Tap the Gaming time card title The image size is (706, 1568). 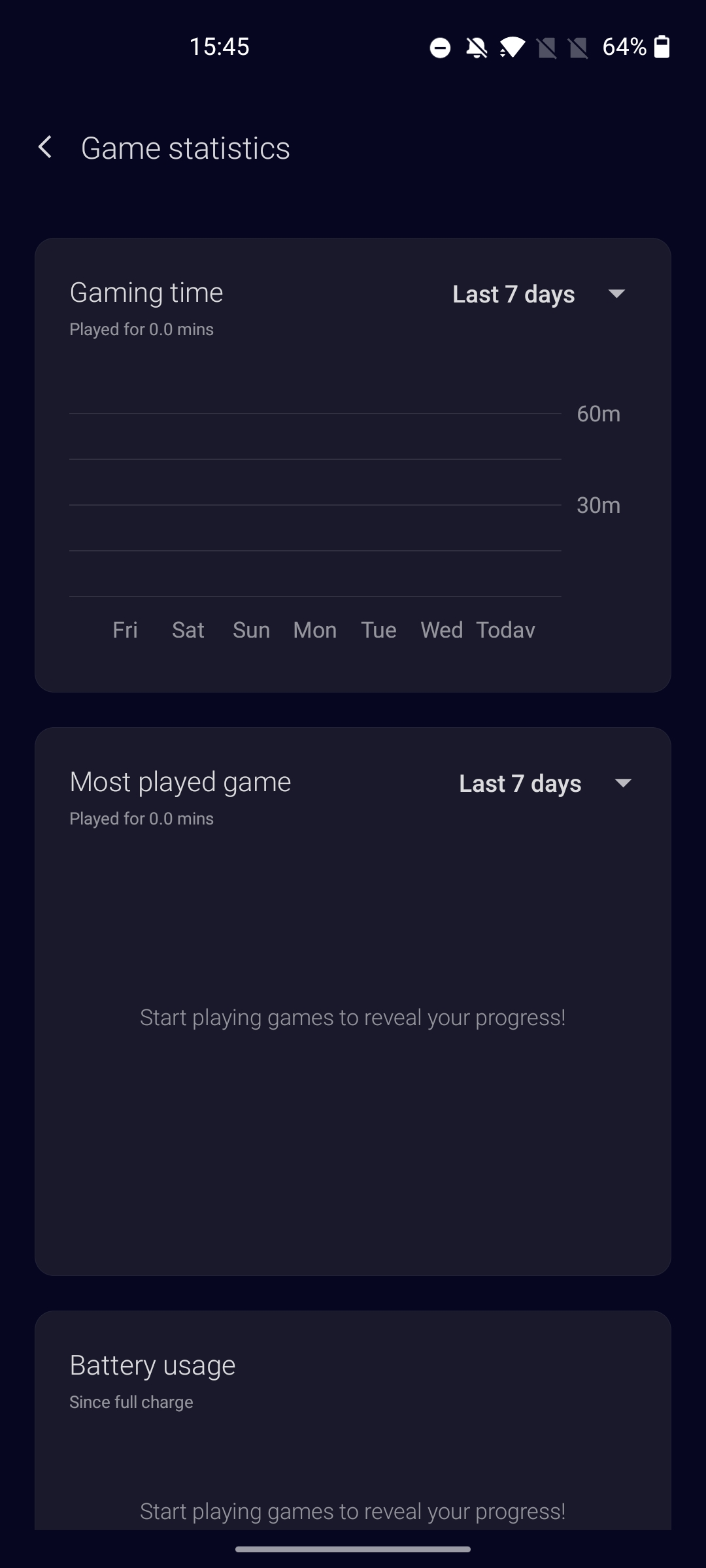point(146,292)
